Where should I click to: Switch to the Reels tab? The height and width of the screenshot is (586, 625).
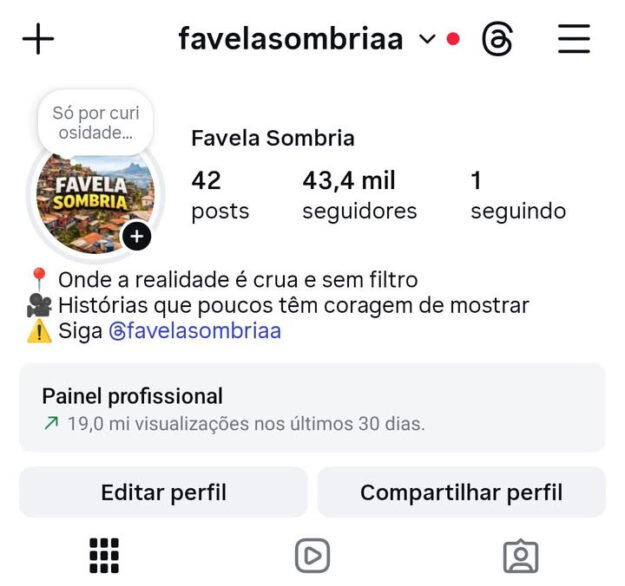tap(312, 555)
